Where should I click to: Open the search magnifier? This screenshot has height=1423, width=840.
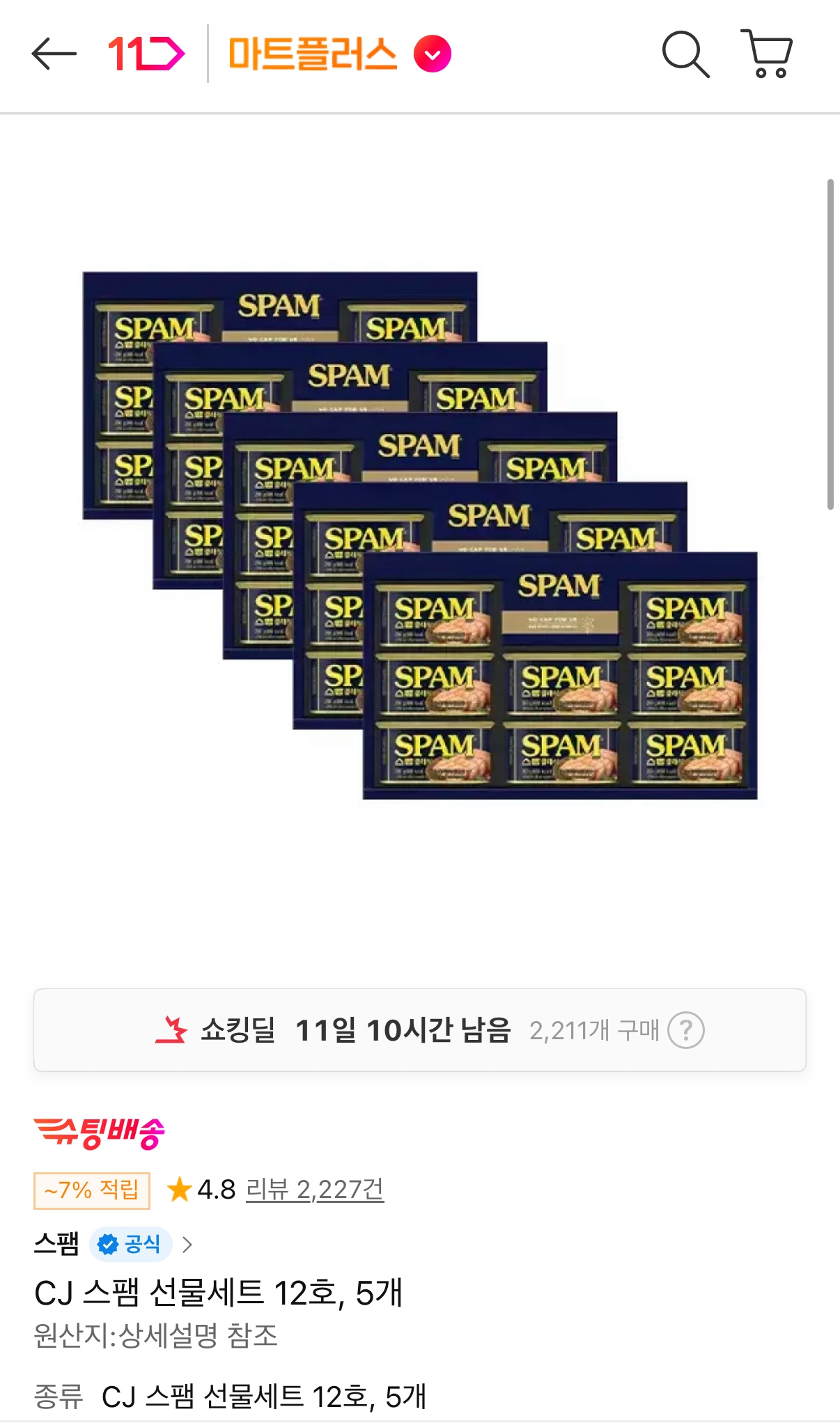[x=685, y=54]
